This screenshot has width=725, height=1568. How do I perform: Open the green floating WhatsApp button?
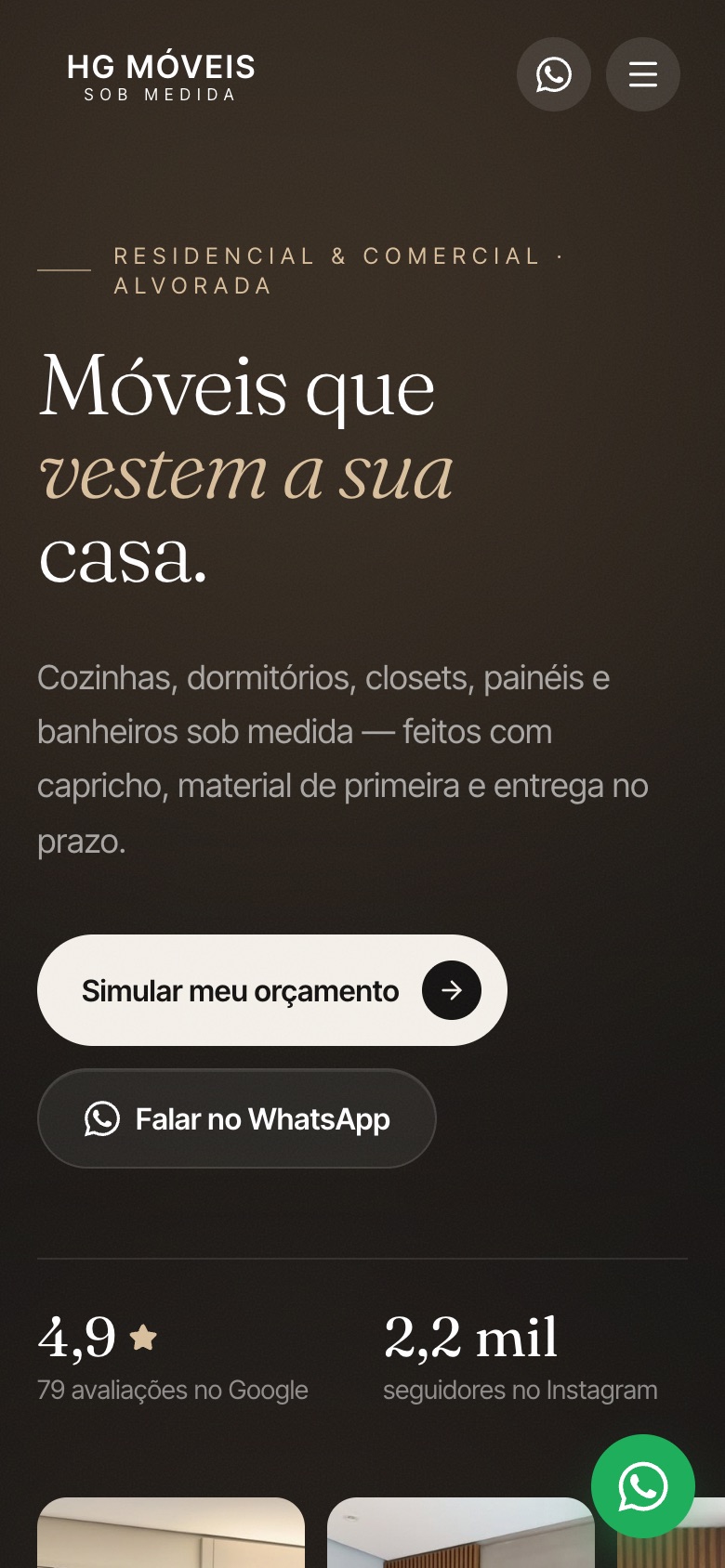[x=643, y=1486]
